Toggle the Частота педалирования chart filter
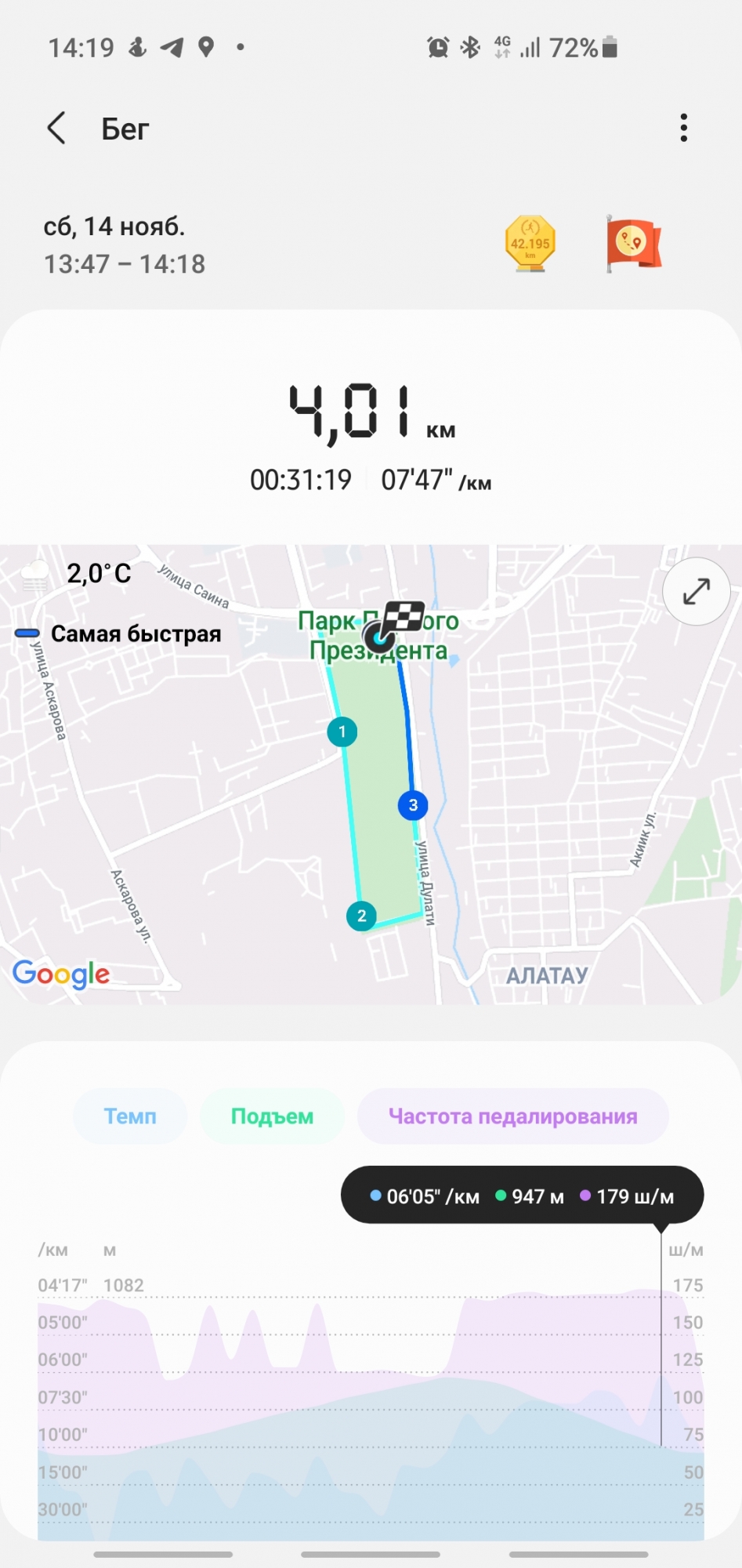The width and height of the screenshot is (742, 1568). 512,1116
